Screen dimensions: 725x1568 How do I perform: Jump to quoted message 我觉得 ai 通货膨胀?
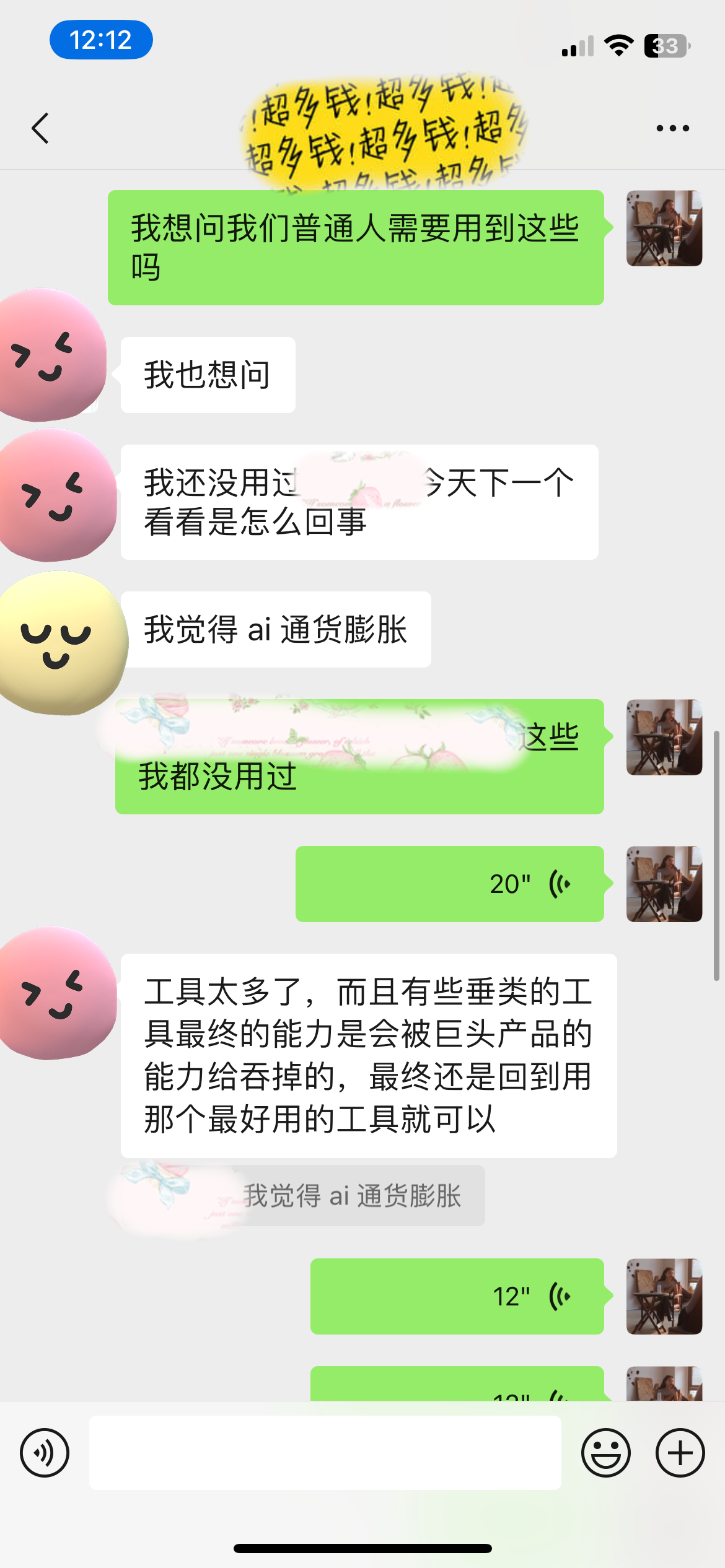click(352, 1196)
